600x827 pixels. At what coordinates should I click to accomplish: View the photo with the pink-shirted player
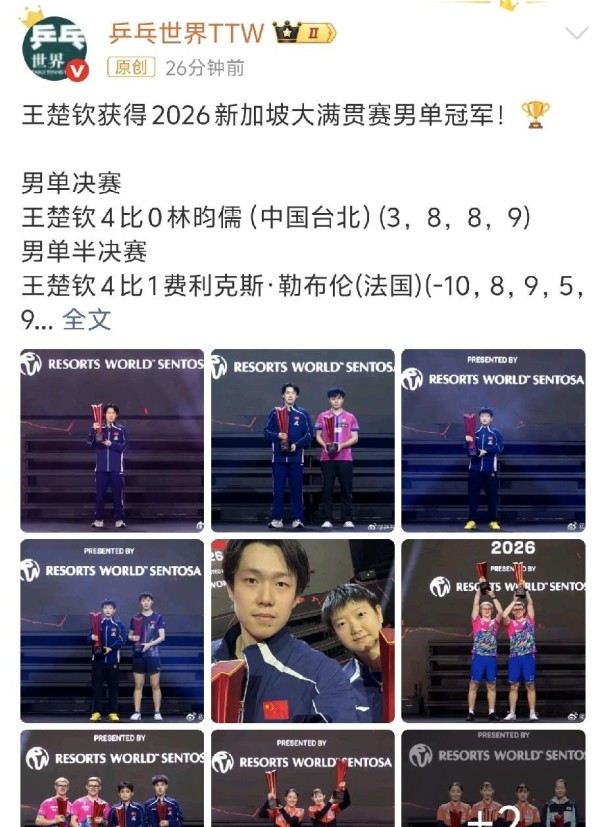pos(302,440)
